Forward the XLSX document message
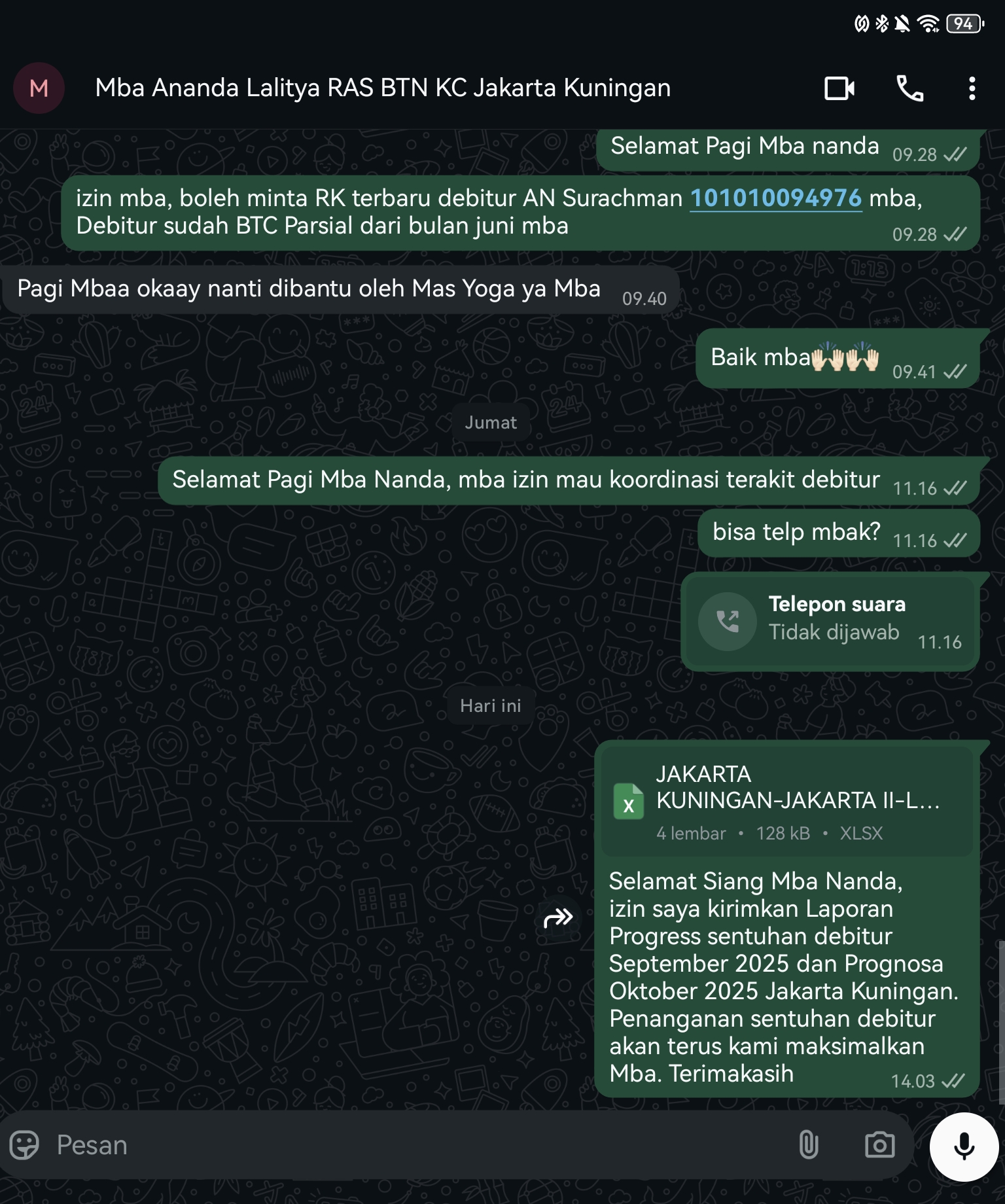Screen dimensions: 1005x1204 tap(558, 918)
